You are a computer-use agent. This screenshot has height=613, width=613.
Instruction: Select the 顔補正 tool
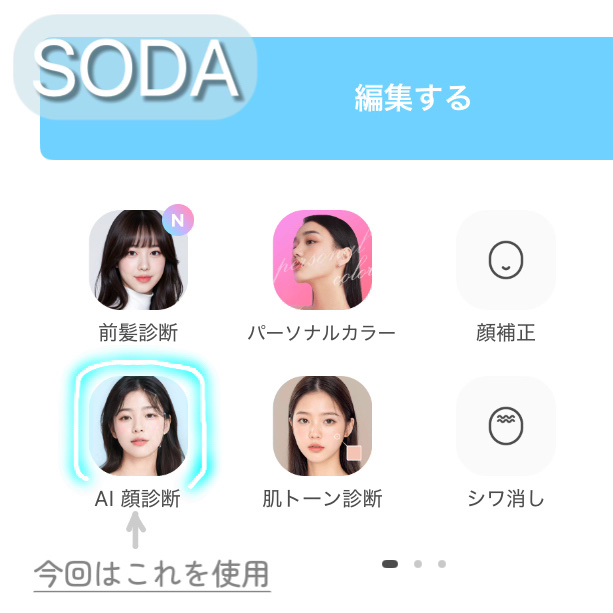tap(505, 260)
